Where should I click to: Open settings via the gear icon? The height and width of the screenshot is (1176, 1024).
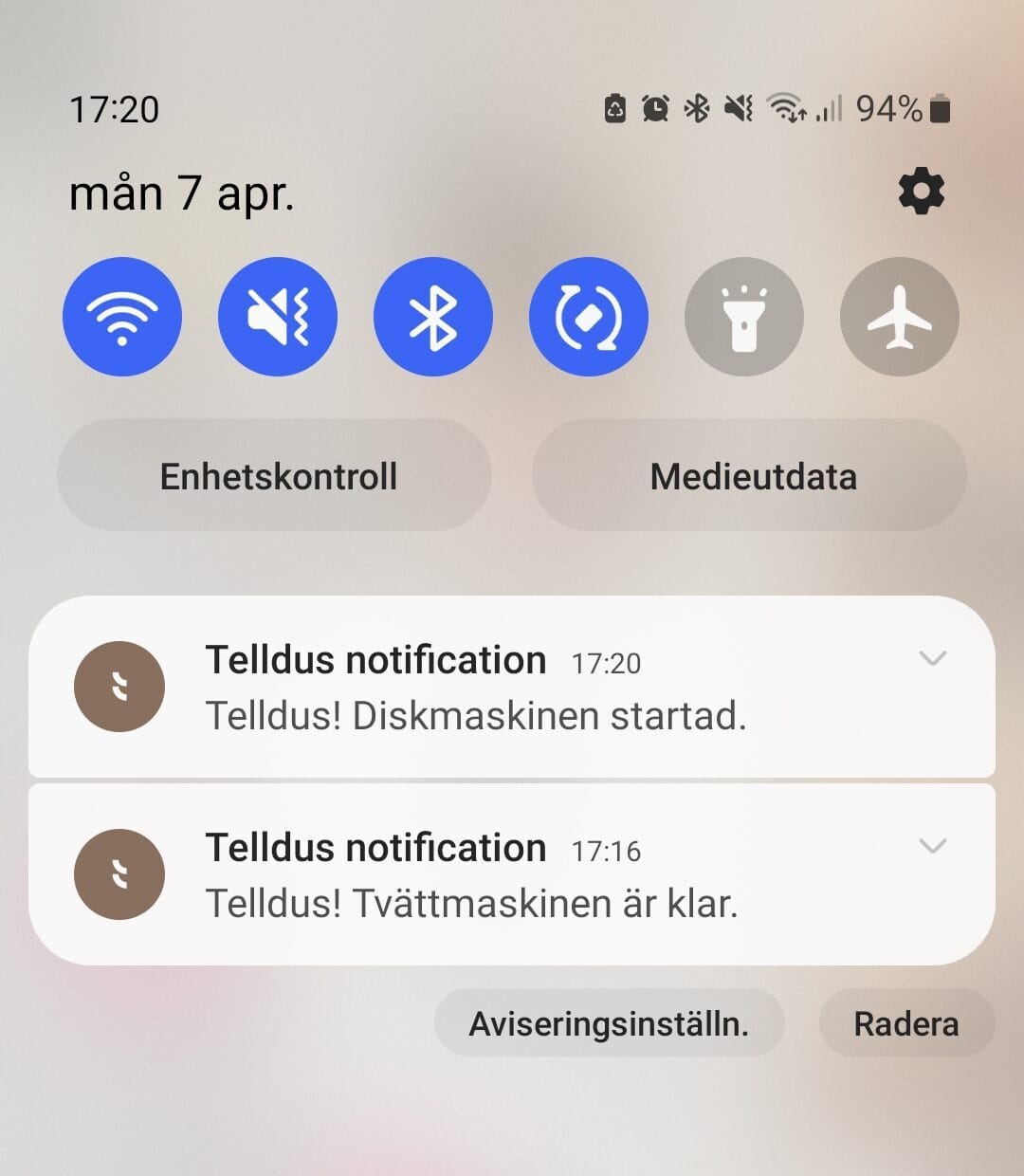[921, 193]
